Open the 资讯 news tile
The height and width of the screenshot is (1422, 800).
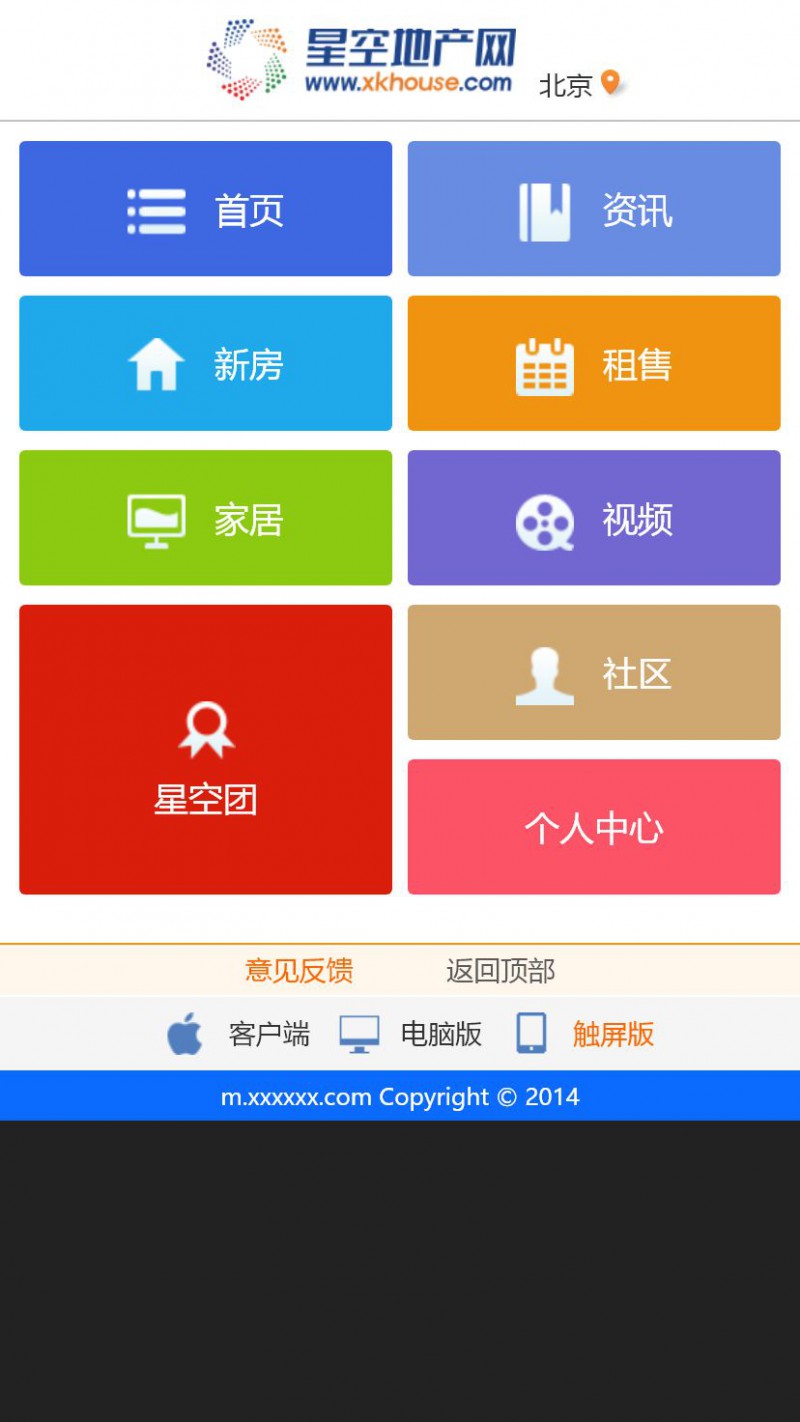point(594,208)
